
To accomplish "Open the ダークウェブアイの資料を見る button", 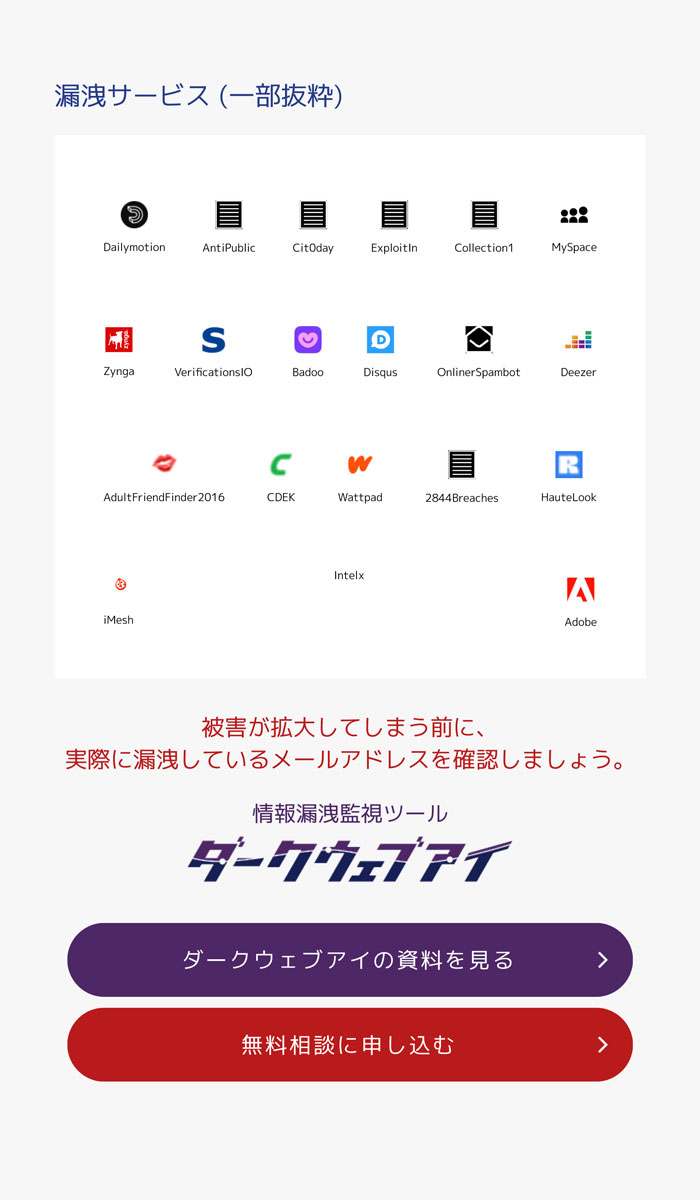I will (x=350, y=960).
